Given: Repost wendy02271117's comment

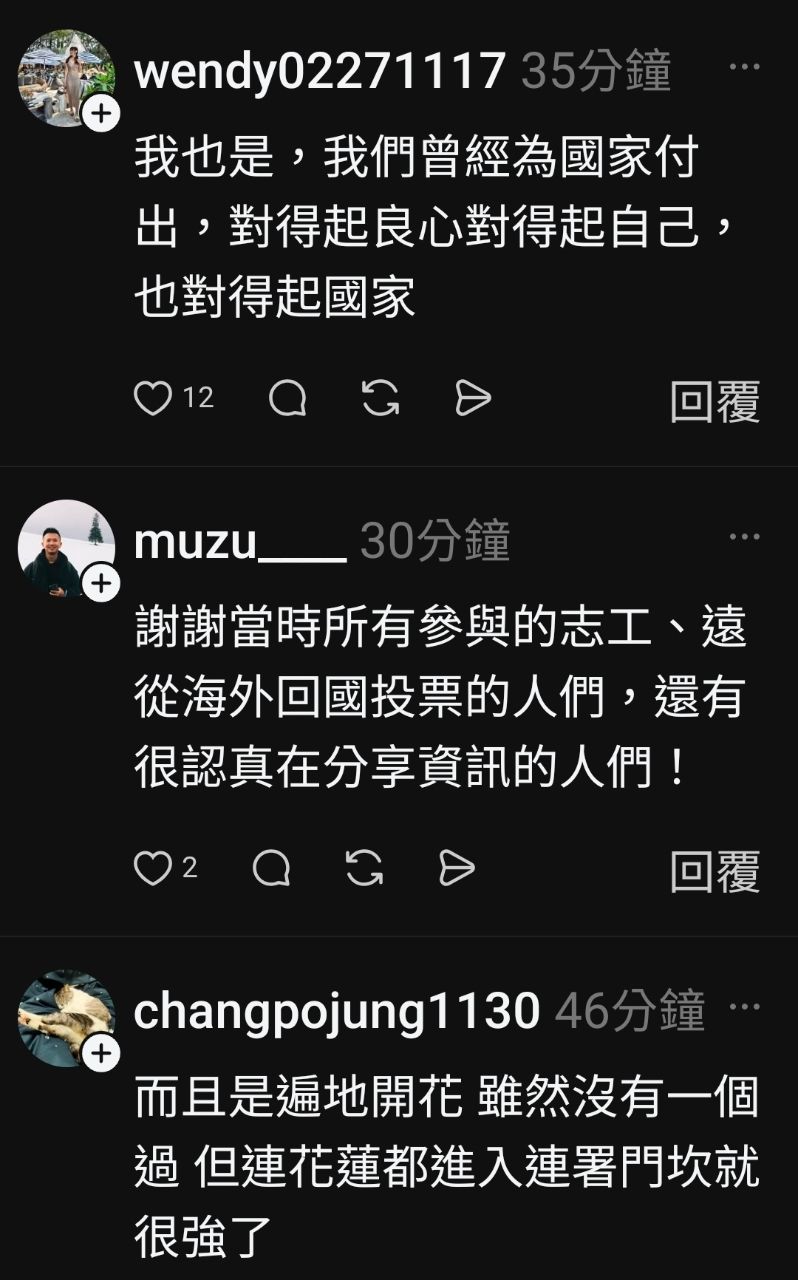Looking at the screenshot, I should tap(380, 398).
